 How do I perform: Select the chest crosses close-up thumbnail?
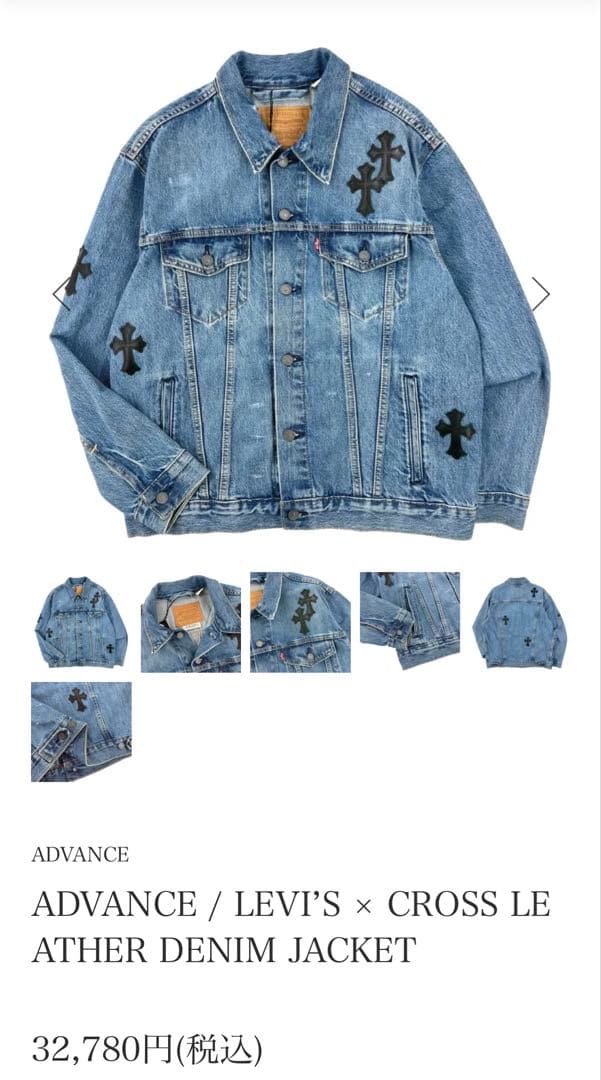point(300,622)
